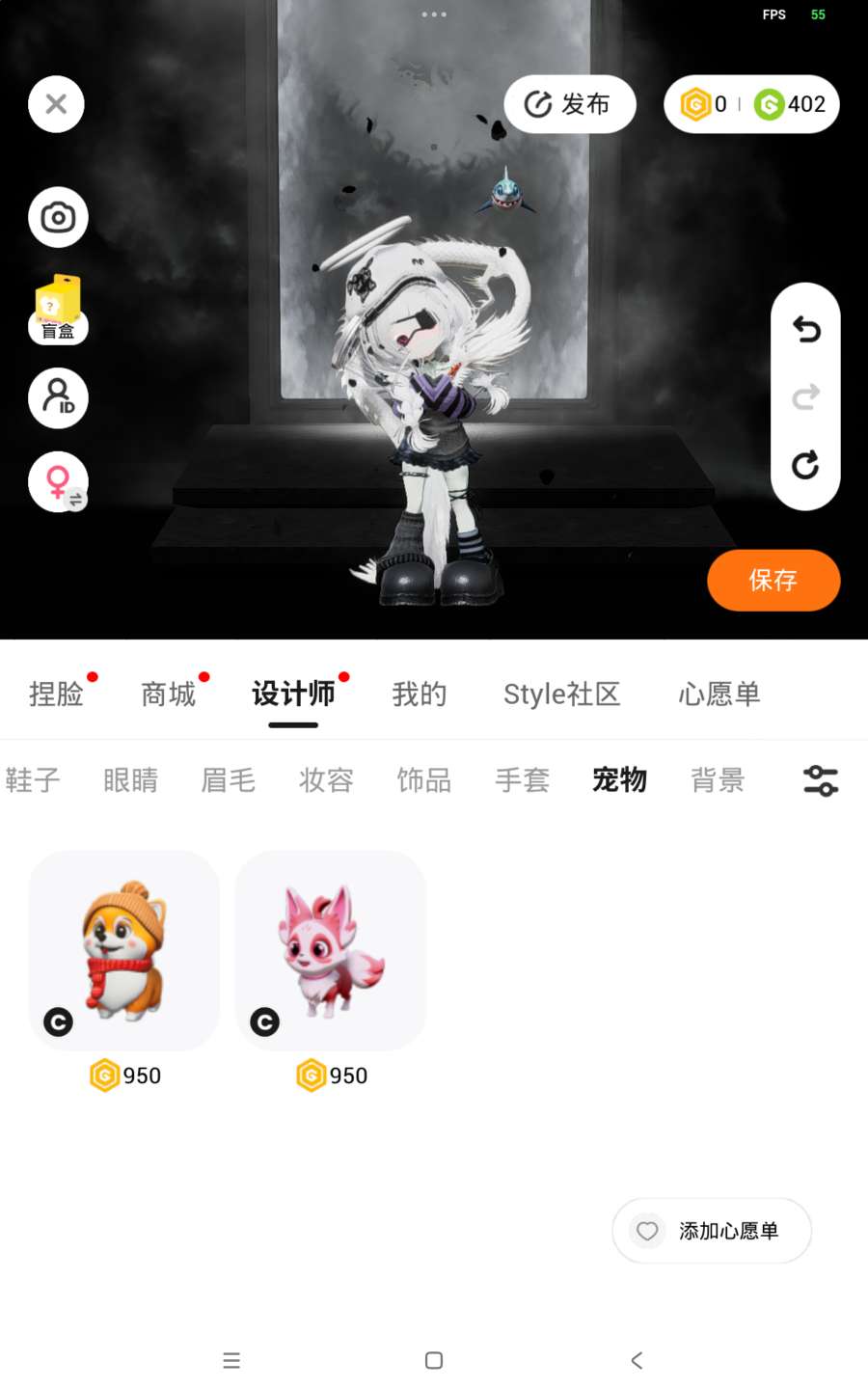Open the 心愿单 tab

[x=719, y=694]
